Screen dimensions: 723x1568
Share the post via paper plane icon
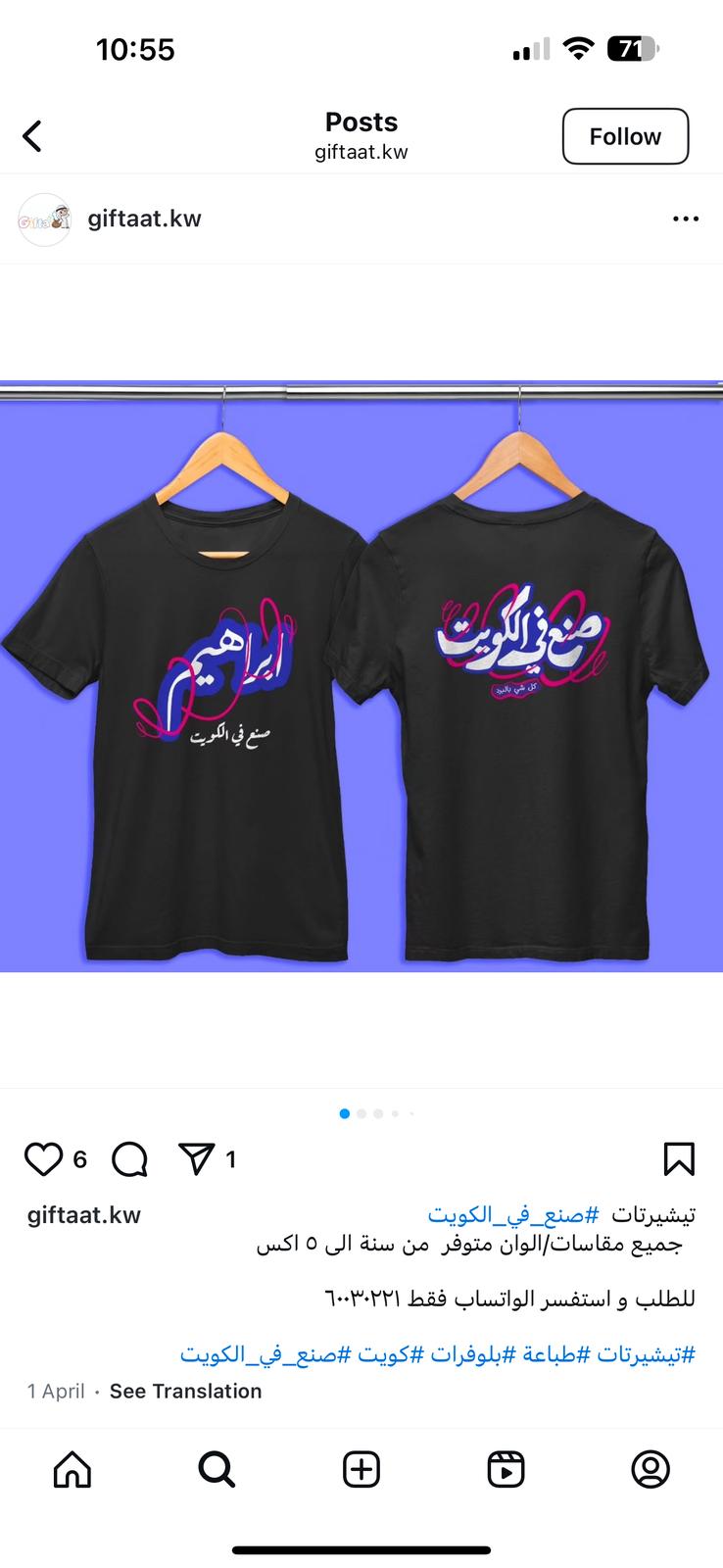pos(197,1159)
